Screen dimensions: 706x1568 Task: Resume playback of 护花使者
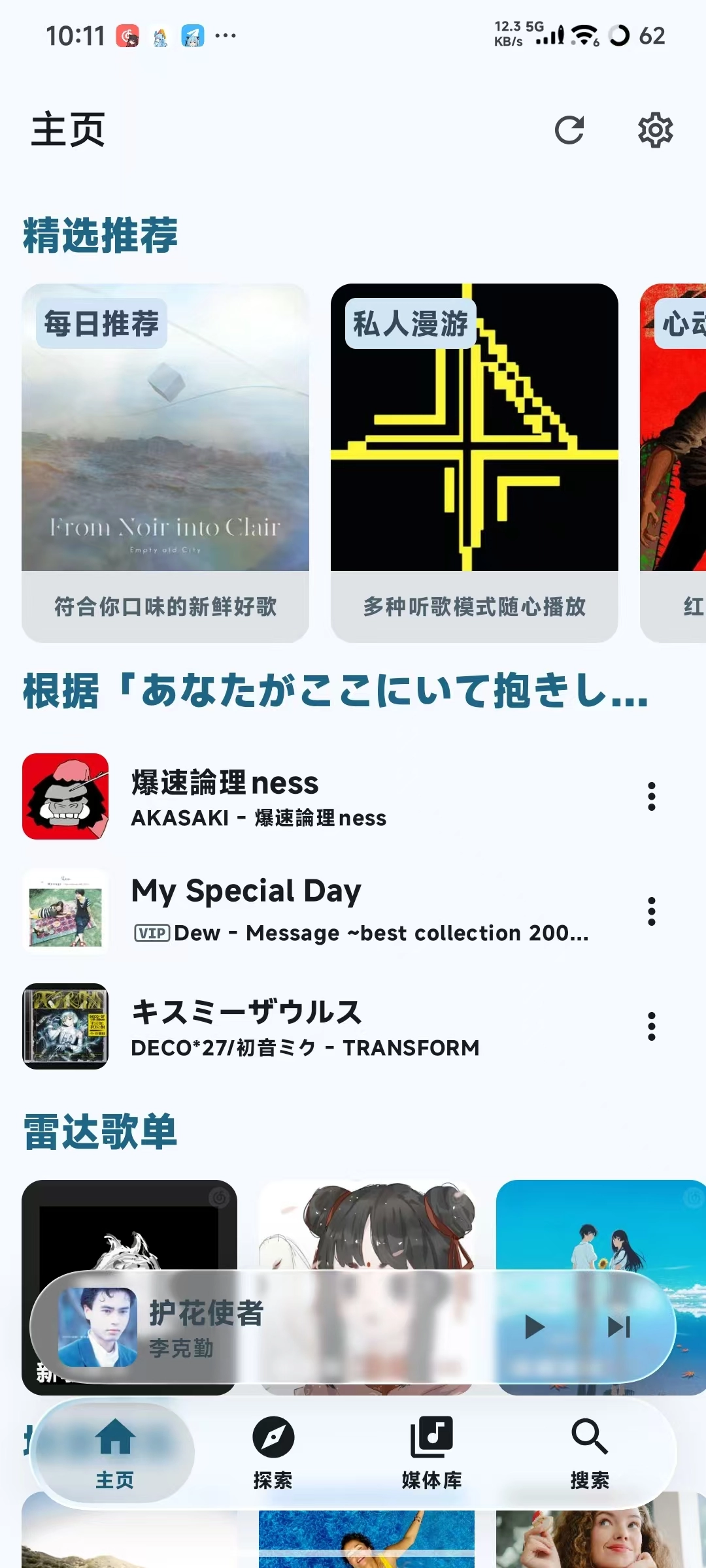pos(535,1327)
